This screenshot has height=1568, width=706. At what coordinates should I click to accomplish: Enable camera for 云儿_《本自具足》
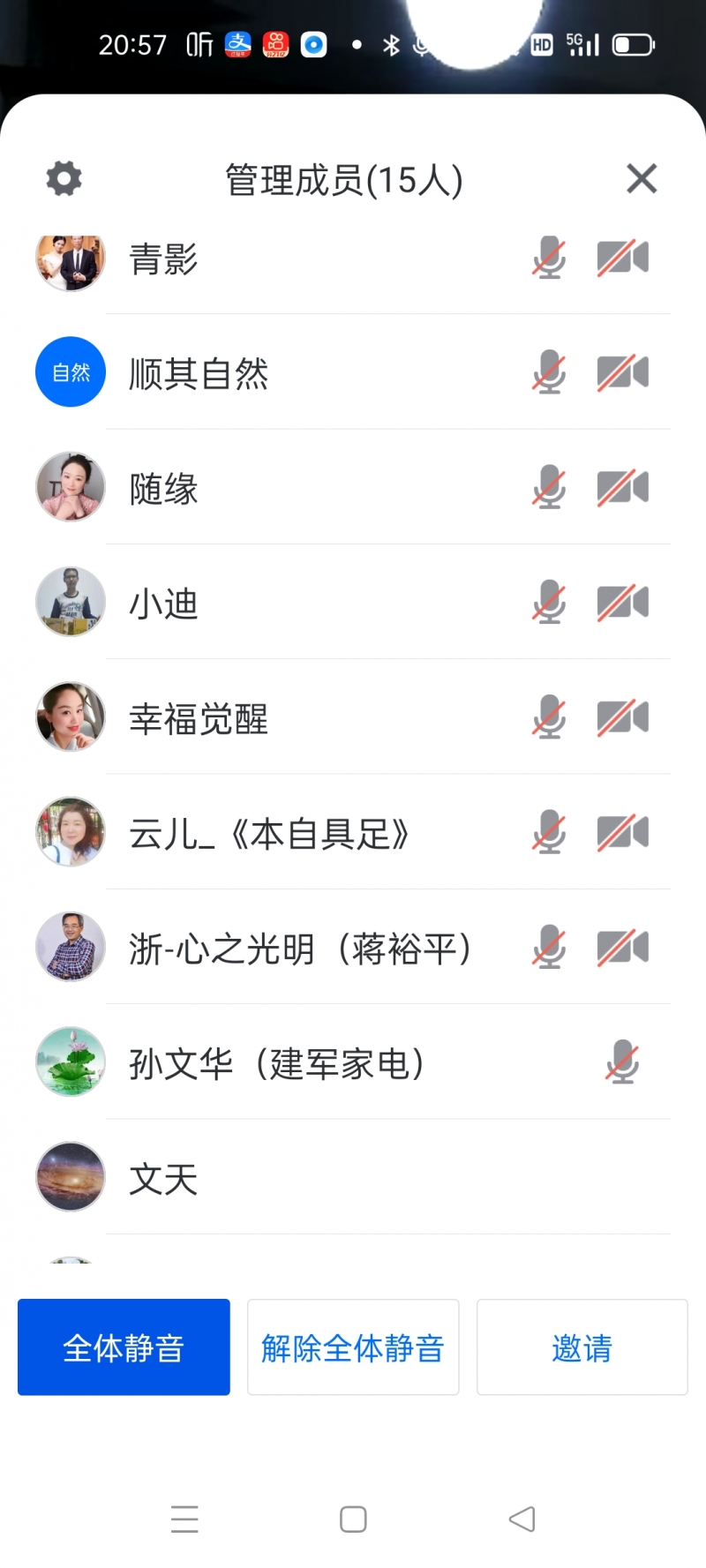[623, 832]
